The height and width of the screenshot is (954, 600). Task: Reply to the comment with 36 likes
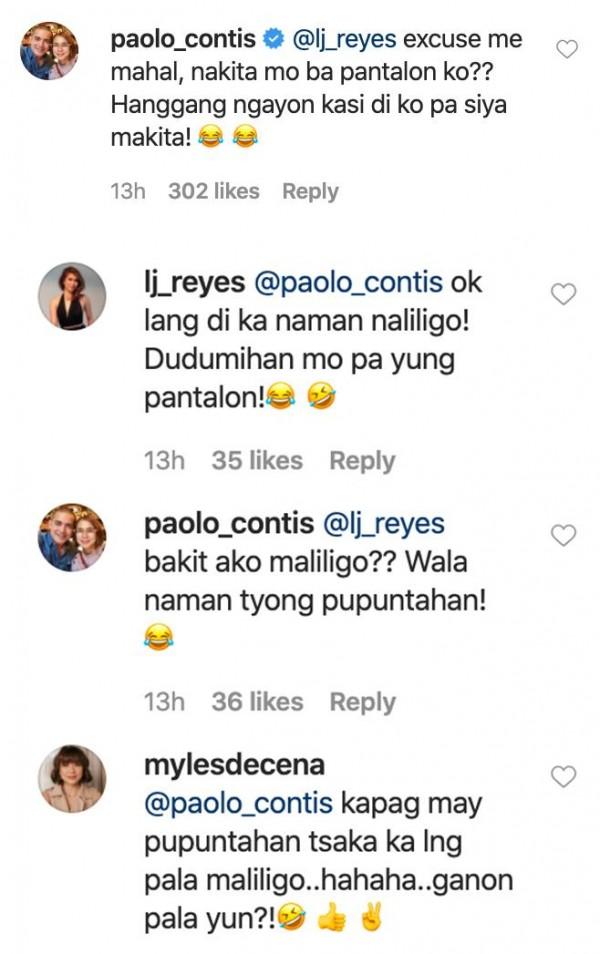[x=362, y=702]
